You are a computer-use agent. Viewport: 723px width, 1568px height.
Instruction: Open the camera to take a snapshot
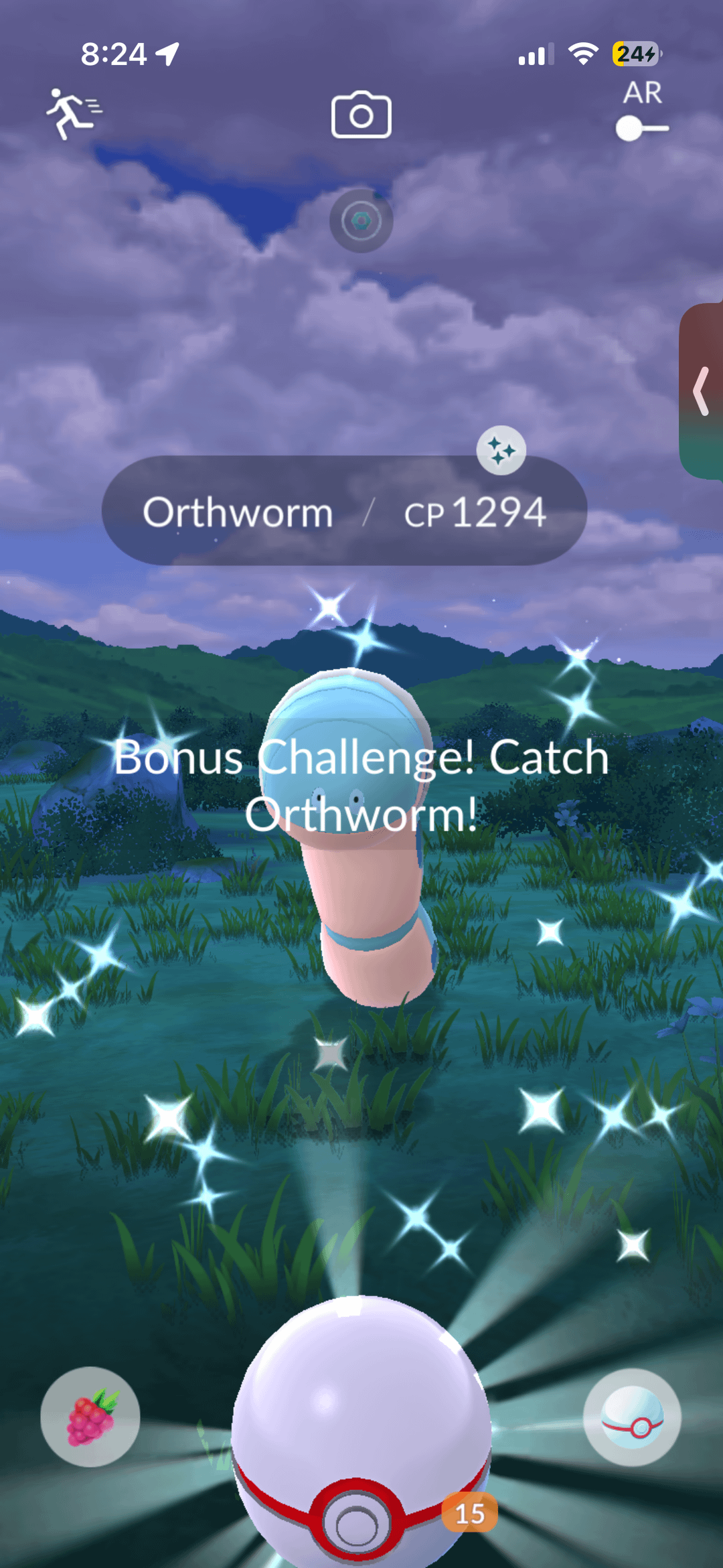coord(361,115)
